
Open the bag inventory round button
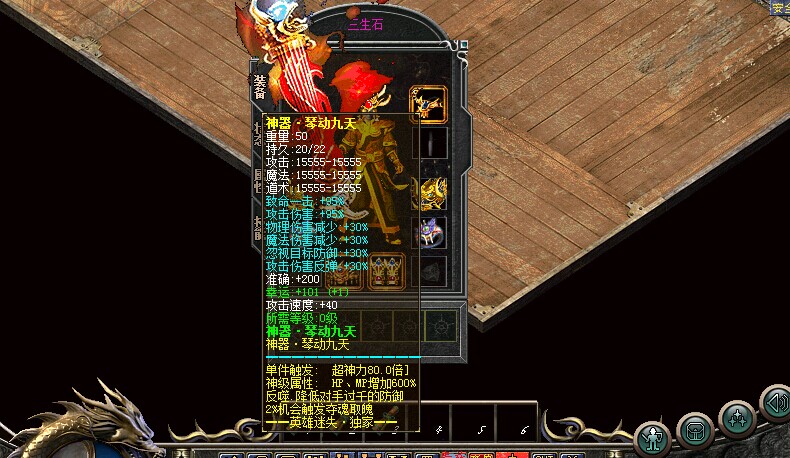point(695,430)
